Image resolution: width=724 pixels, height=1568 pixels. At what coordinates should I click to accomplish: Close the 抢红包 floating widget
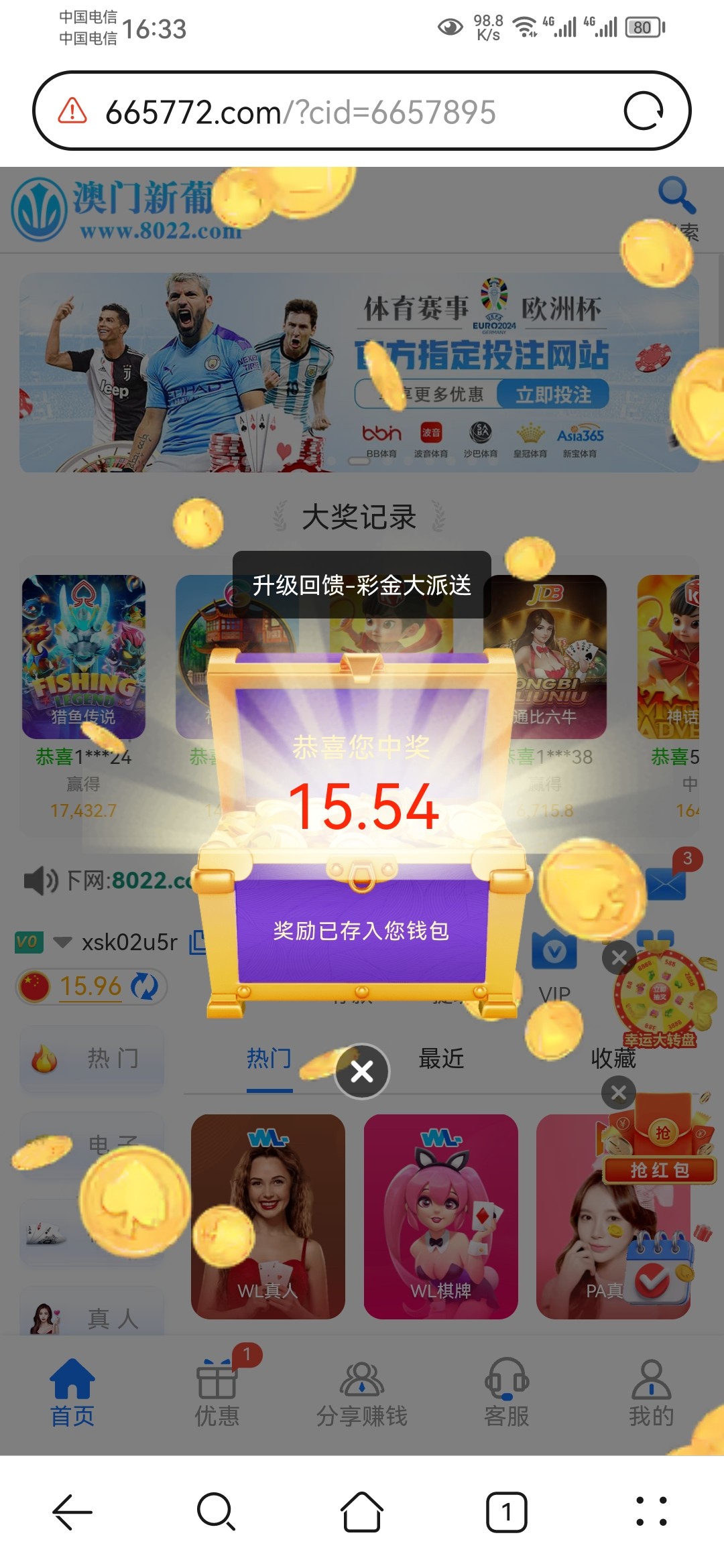click(x=618, y=1093)
